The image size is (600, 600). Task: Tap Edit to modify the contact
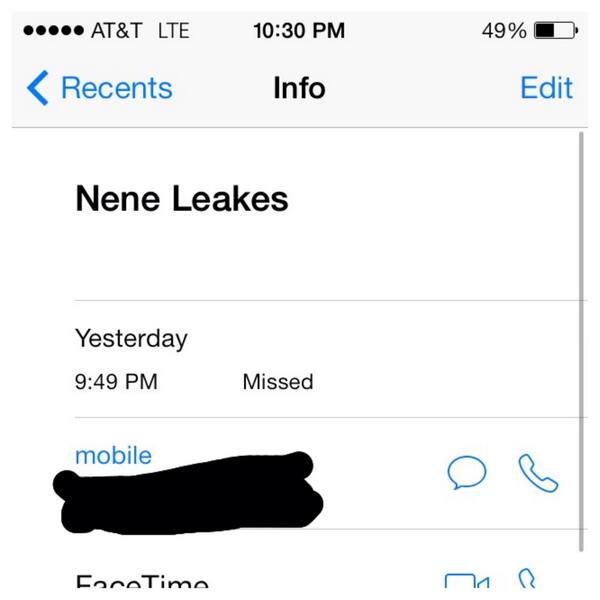(545, 88)
